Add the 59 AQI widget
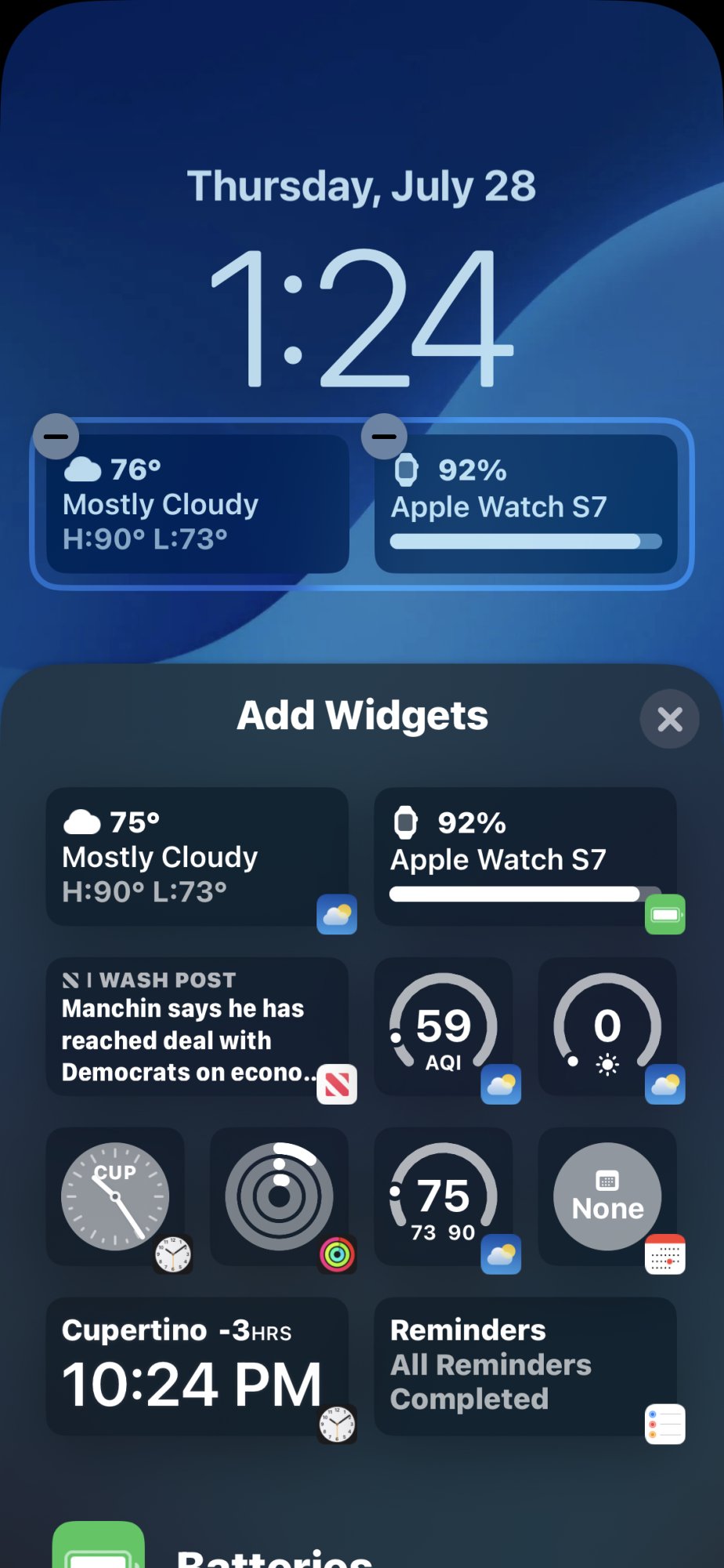The height and width of the screenshot is (1568, 724). [x=443, y=1026]
